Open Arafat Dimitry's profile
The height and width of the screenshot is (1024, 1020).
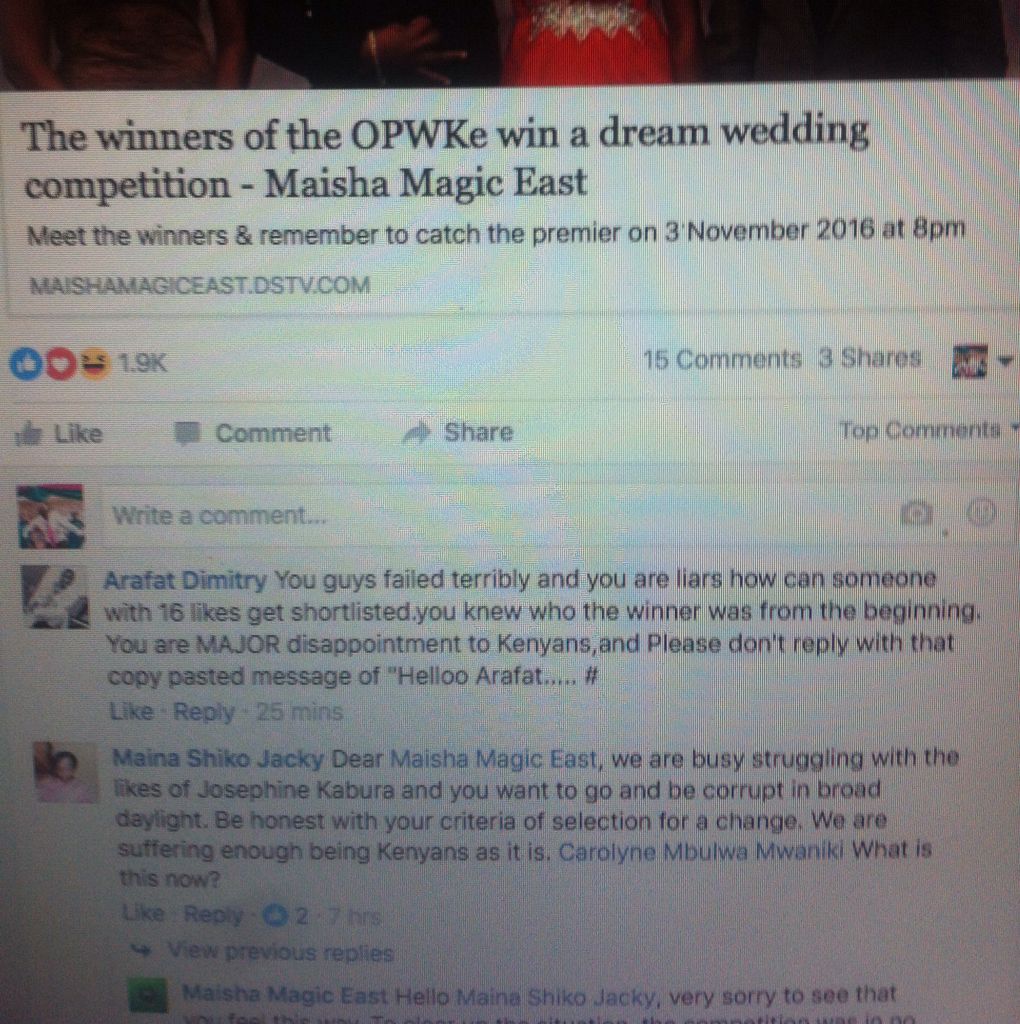click(185, 580)
